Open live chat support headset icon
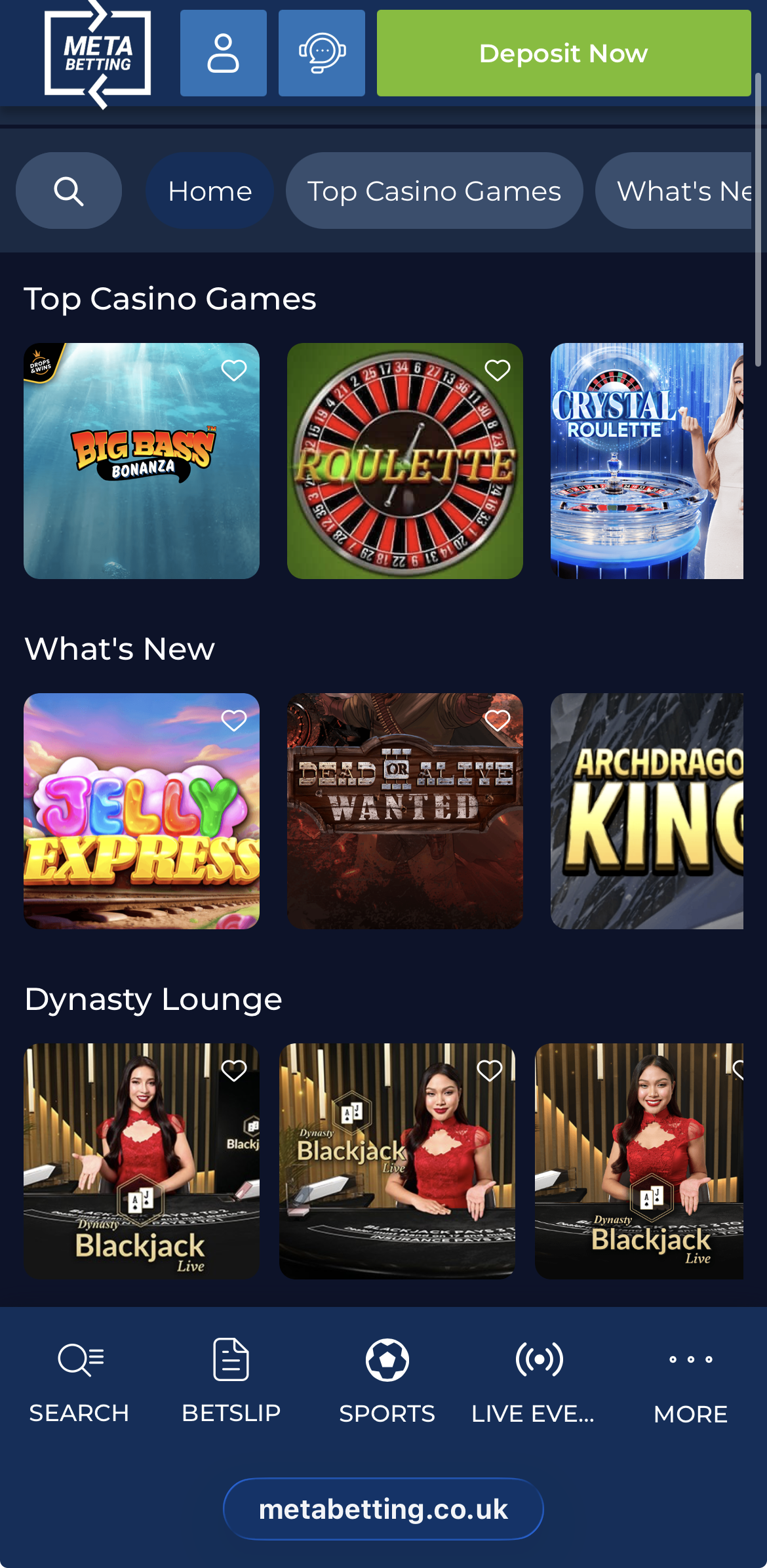Screen dimensions: 767x1568 coord(322,53)
